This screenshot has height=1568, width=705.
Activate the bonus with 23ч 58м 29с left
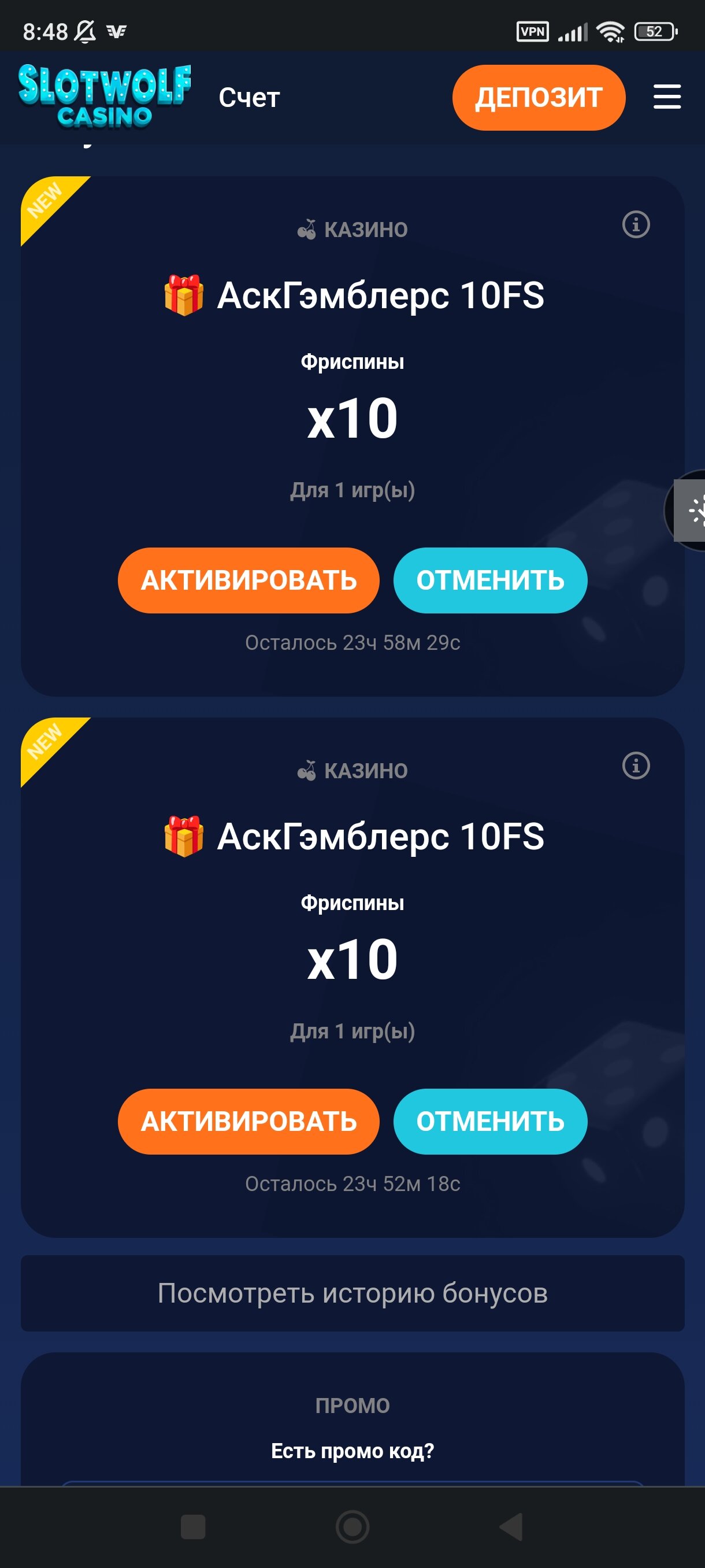coord(248,580)
